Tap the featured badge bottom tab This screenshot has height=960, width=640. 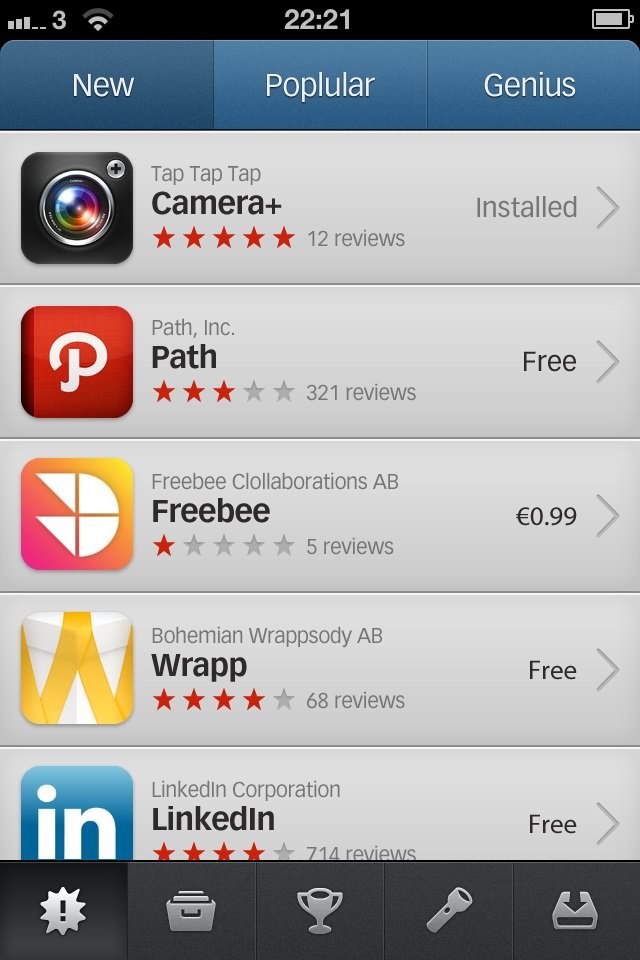(64, 911)
